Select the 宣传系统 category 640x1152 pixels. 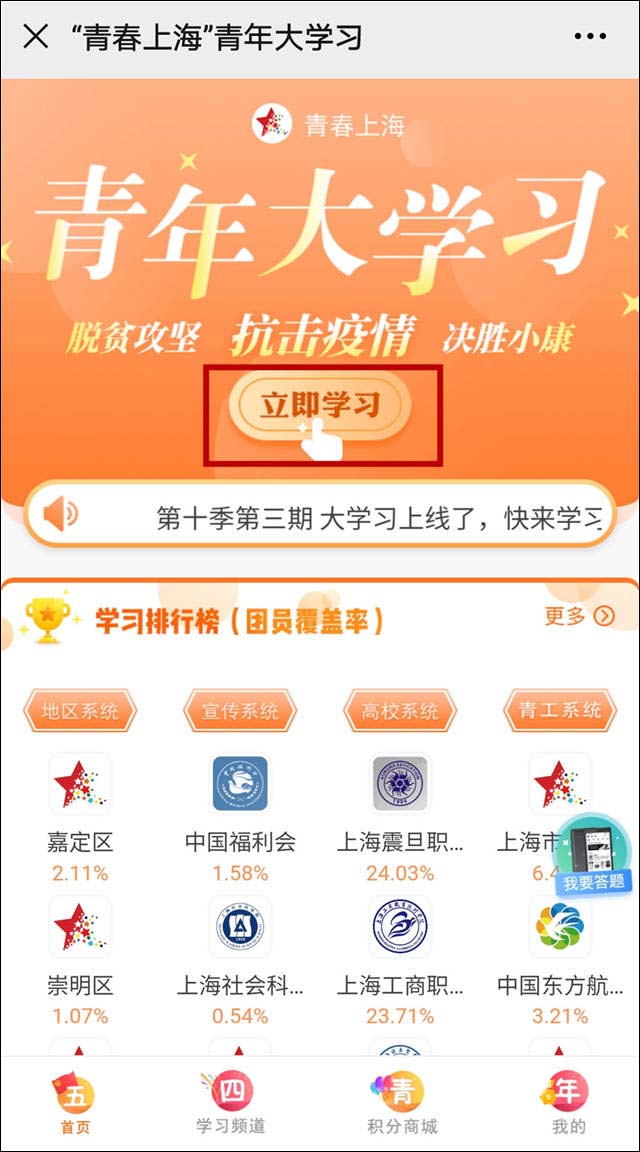[x=240, y=711]
